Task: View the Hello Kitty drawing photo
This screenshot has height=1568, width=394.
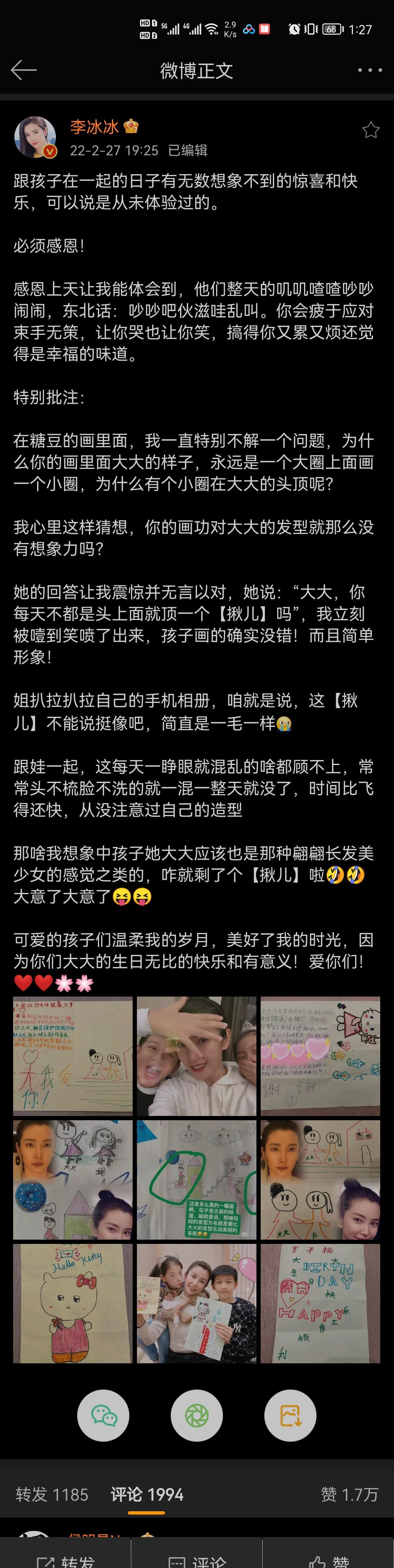Action: click(x=73, y=1303)
